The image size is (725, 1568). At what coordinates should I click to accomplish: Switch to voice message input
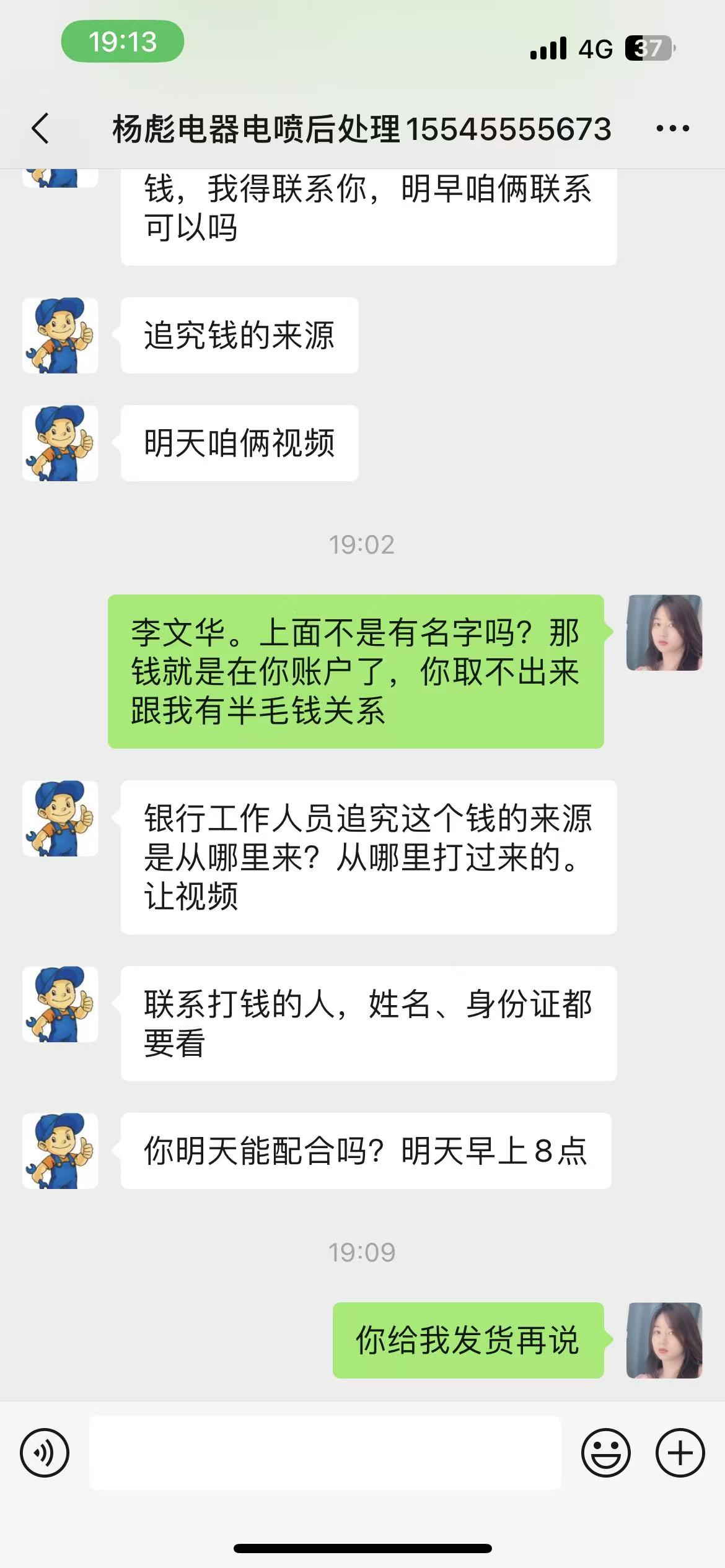point(45,1453)
